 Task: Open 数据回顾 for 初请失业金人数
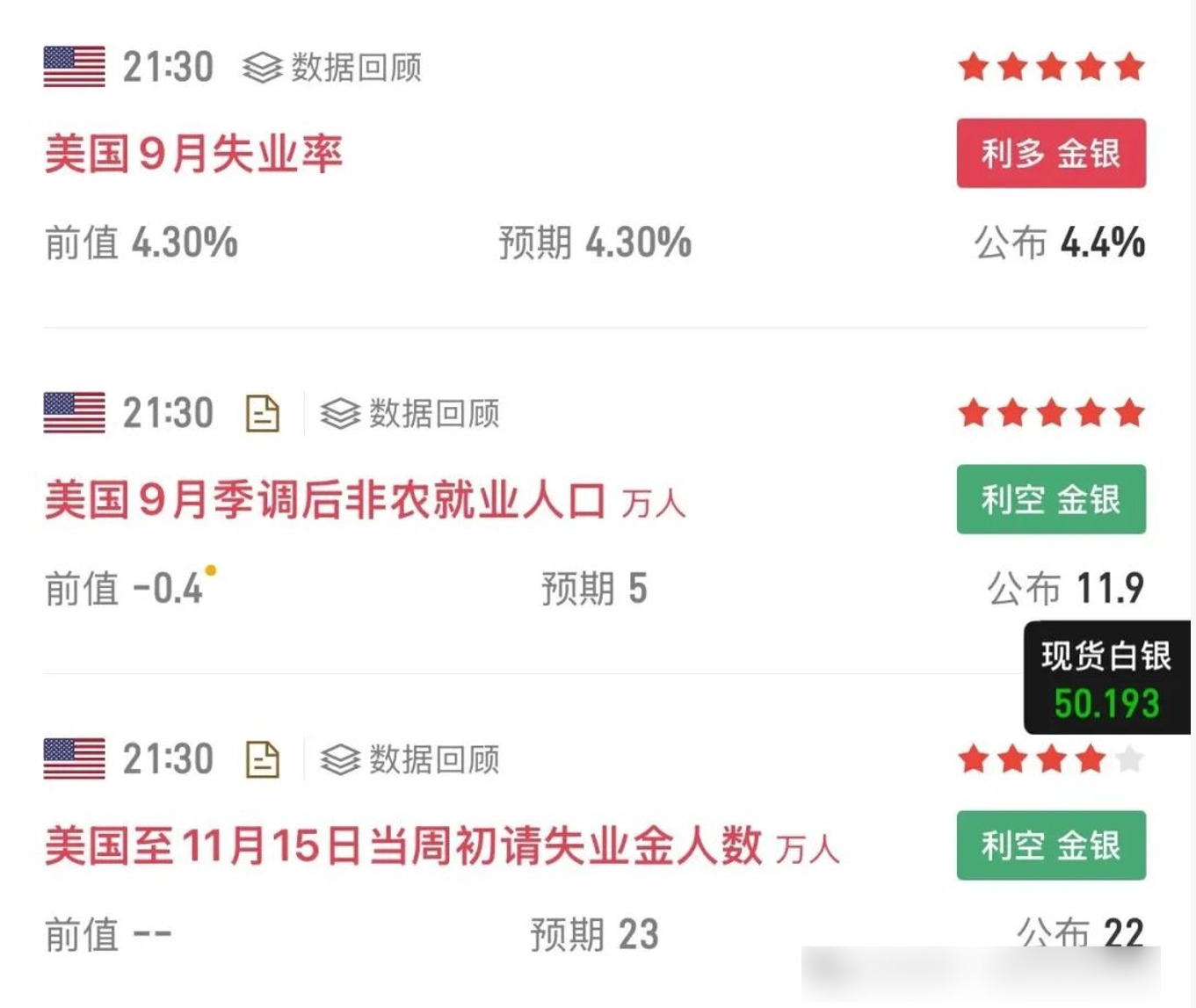click(410, 759)
